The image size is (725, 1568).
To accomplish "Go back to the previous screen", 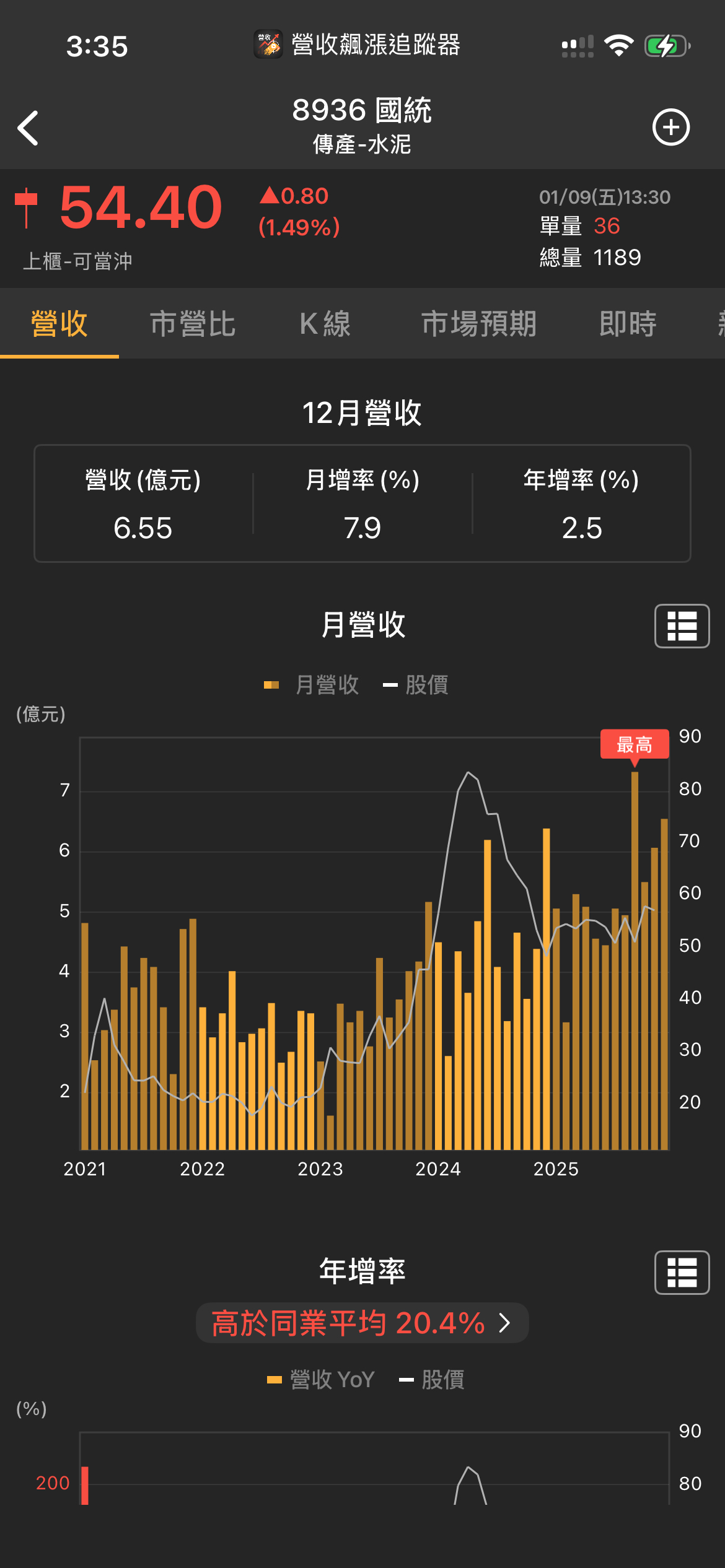I will [29, 128].
